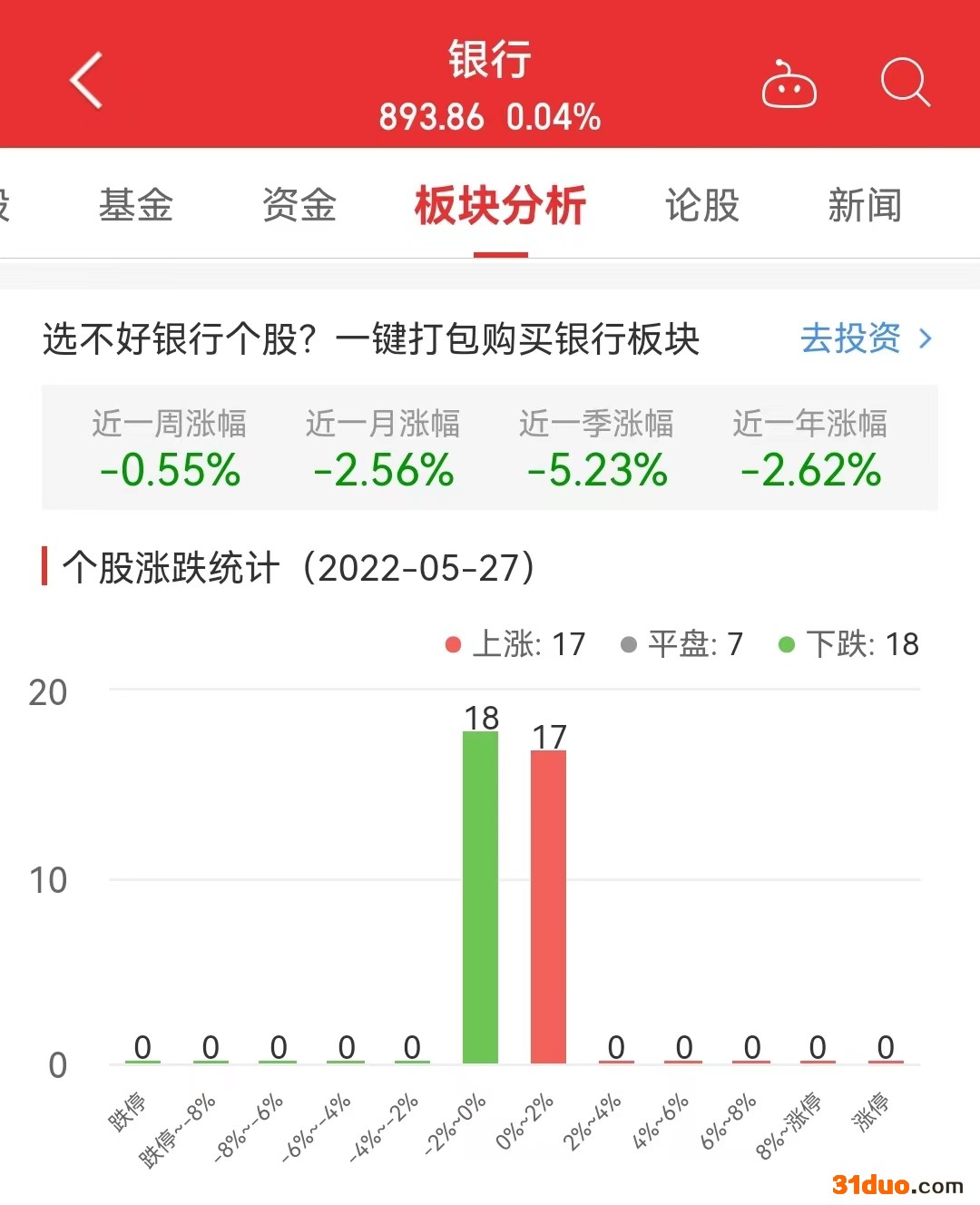Open the 论股 tab
The height and width of the screenshot is (1205, 980).
coord(701,205)
